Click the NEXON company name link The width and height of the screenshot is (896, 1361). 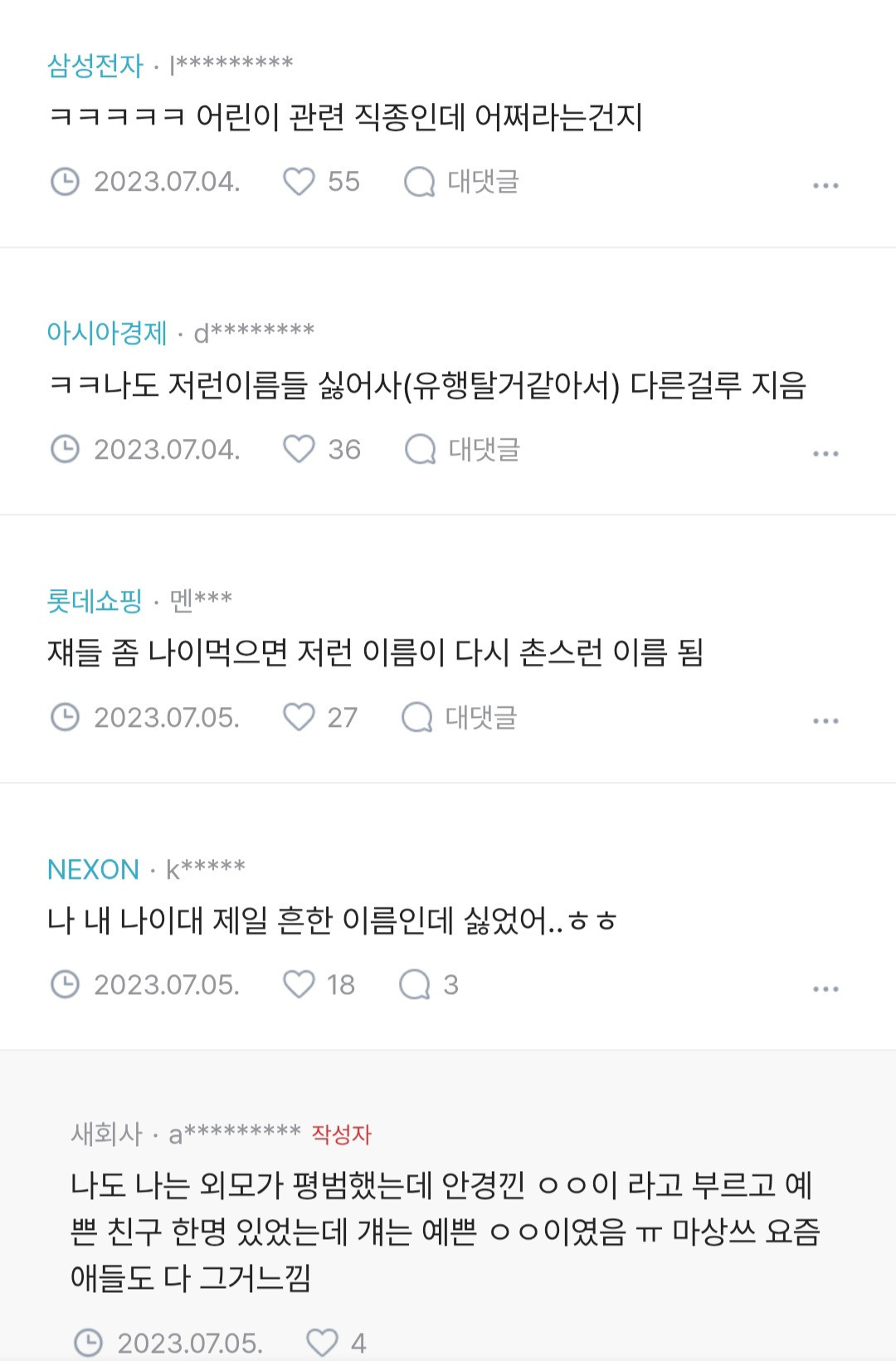91,870
